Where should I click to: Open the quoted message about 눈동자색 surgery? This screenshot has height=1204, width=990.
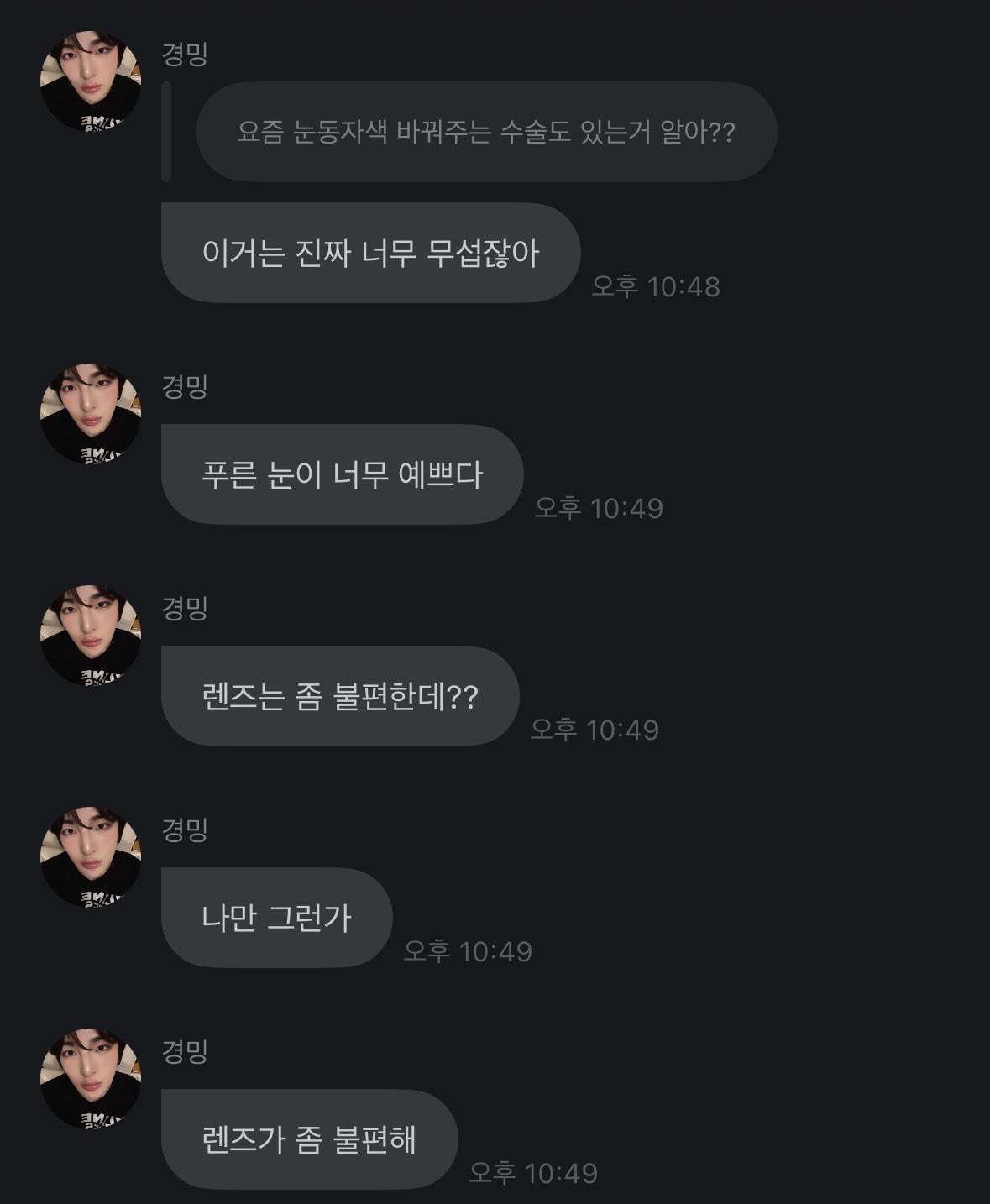(485, 133)
